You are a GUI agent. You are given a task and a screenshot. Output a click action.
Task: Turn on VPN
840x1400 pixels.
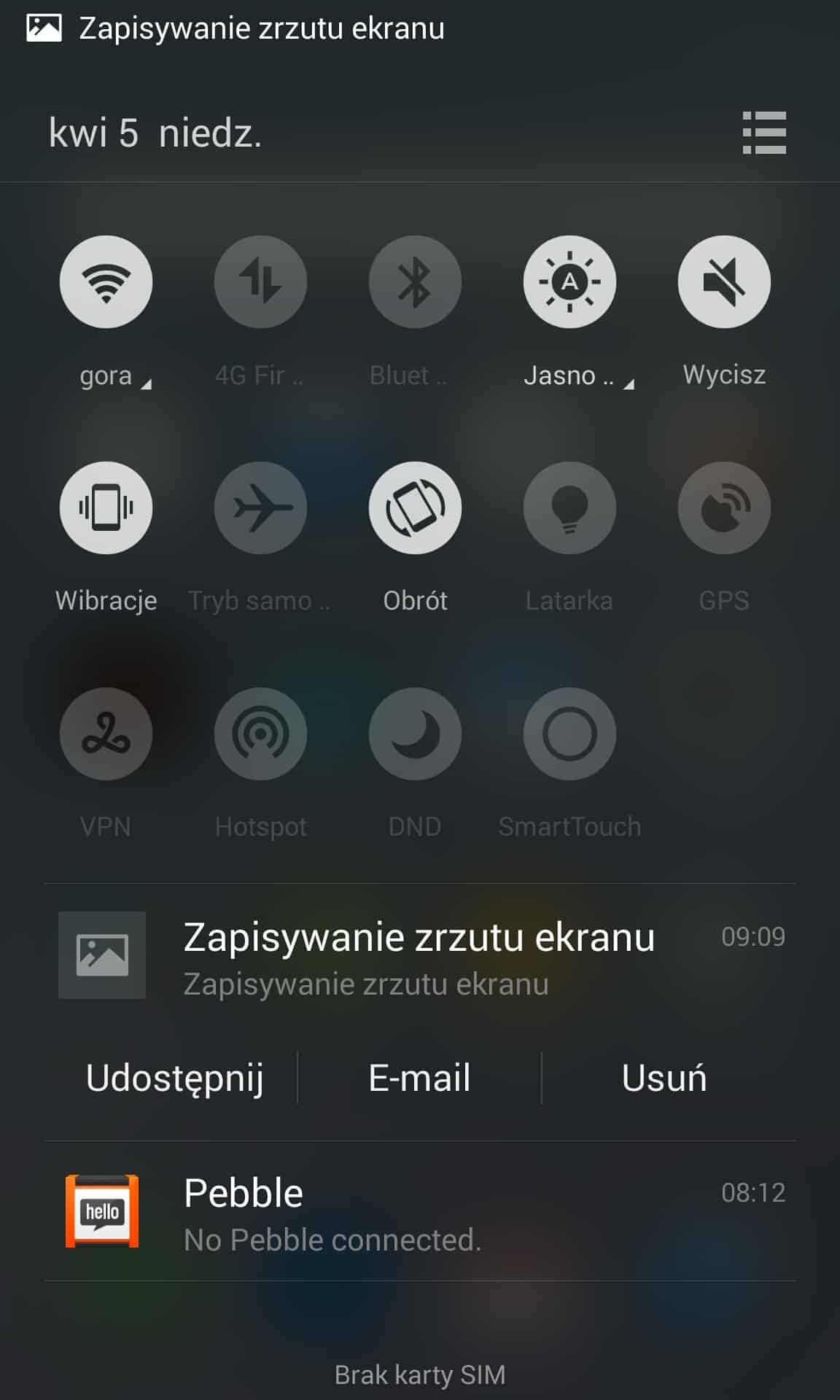[x=106, y=734]
